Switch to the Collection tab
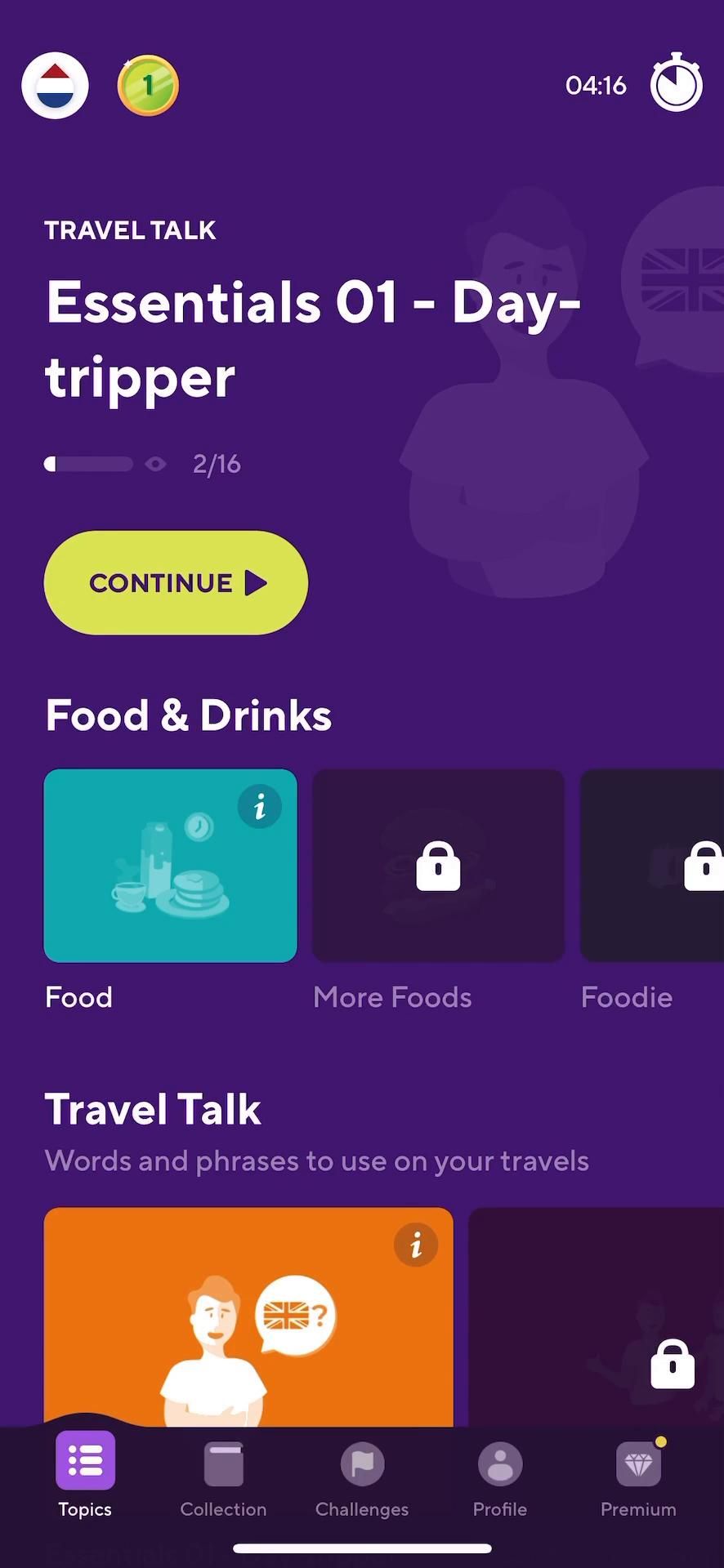This screenshot has width=724, height=1568. [223, 1474]
